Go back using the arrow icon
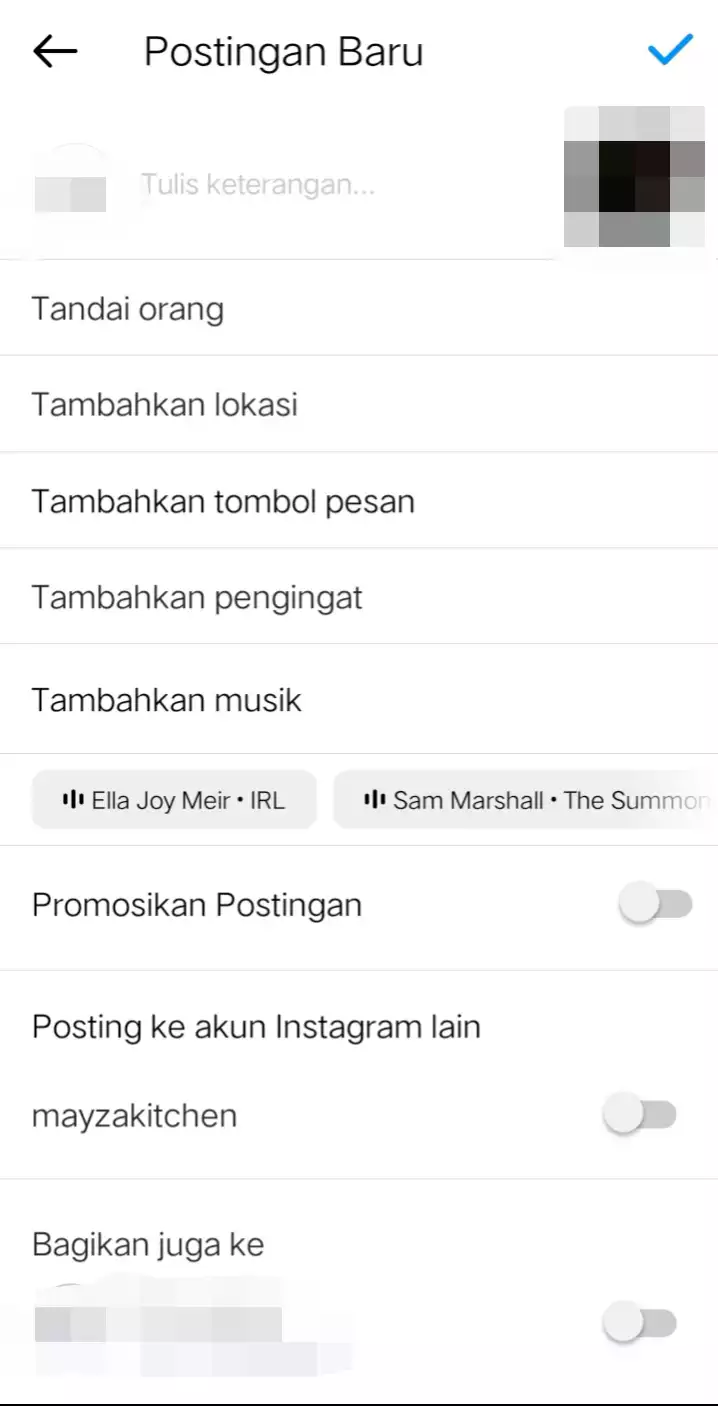This screenshot has width=718, height=1406. 55,51
